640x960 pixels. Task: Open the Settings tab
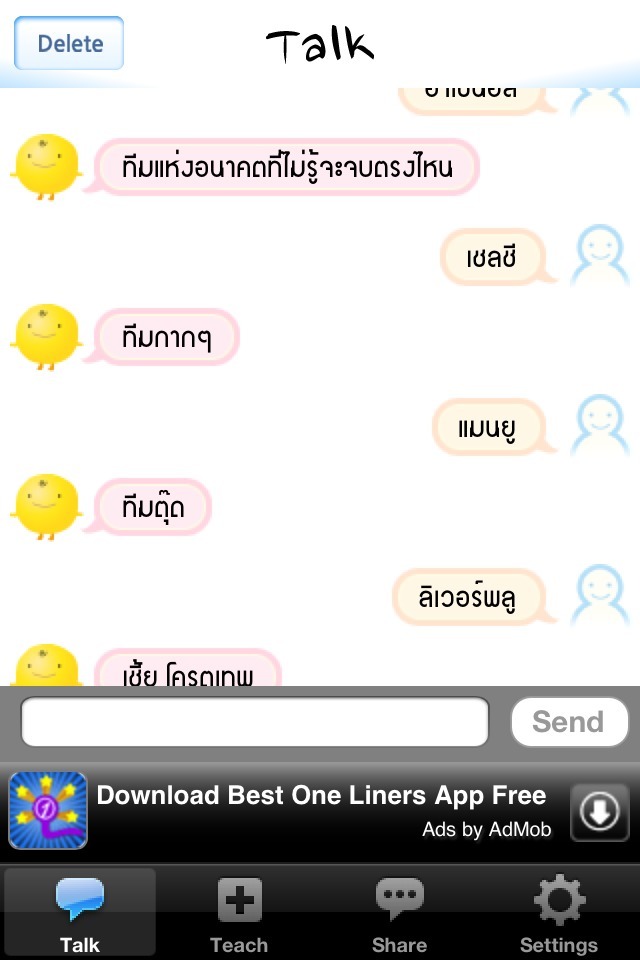coord(559,914)
